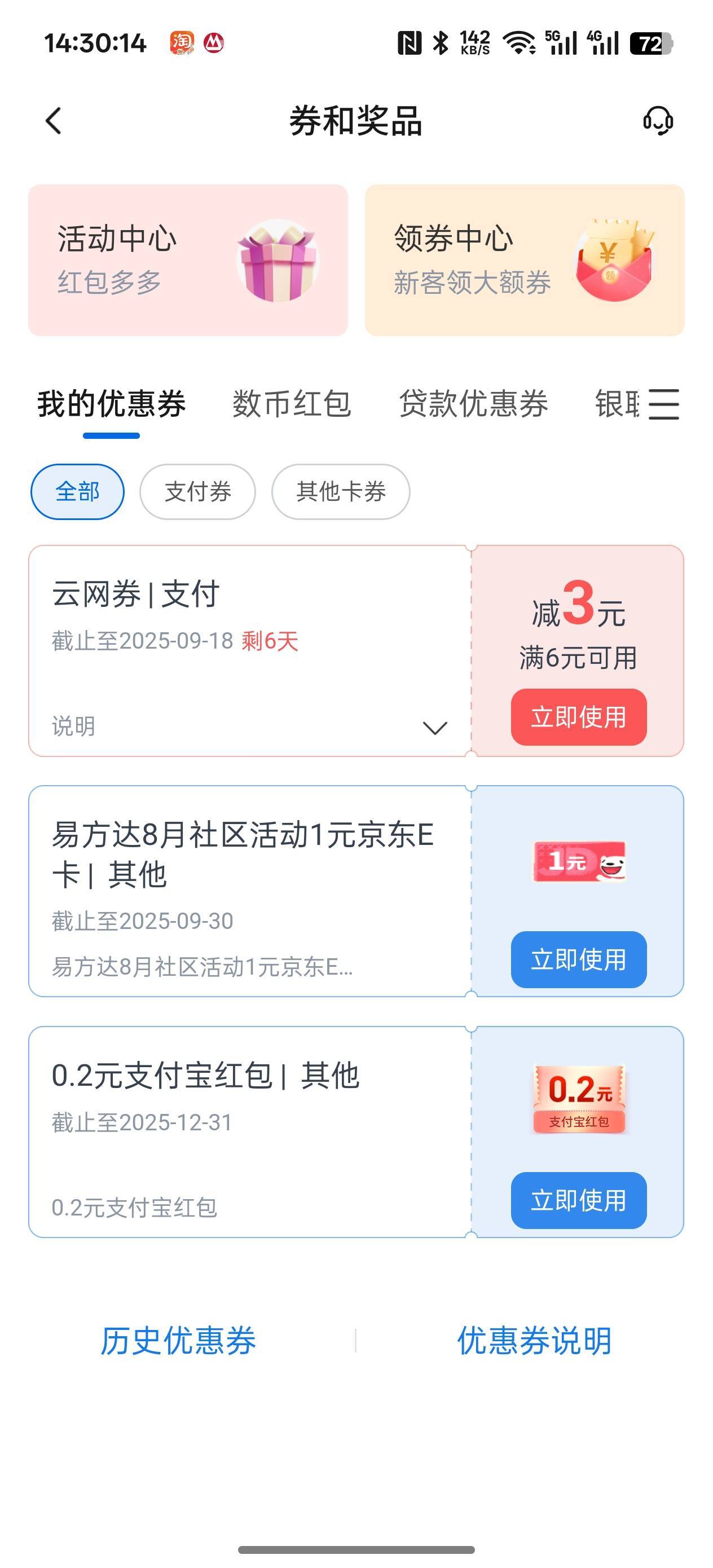Select the 全部 filter chip
The image size is (713, 1568).
click(x=77, y=492)
